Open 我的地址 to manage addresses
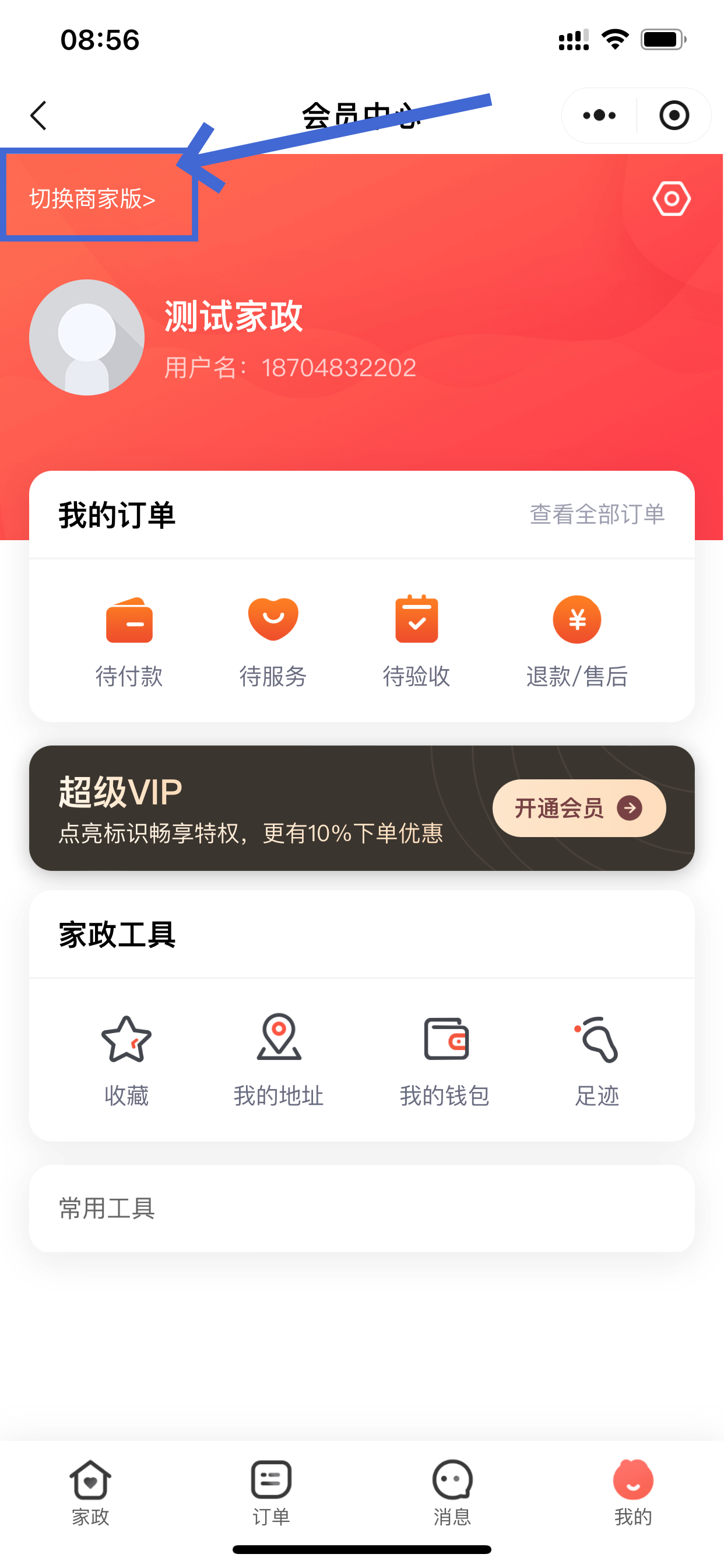Image resolution: width=724 pixels, height=1568 pixels. click(x=279, y=1059)
